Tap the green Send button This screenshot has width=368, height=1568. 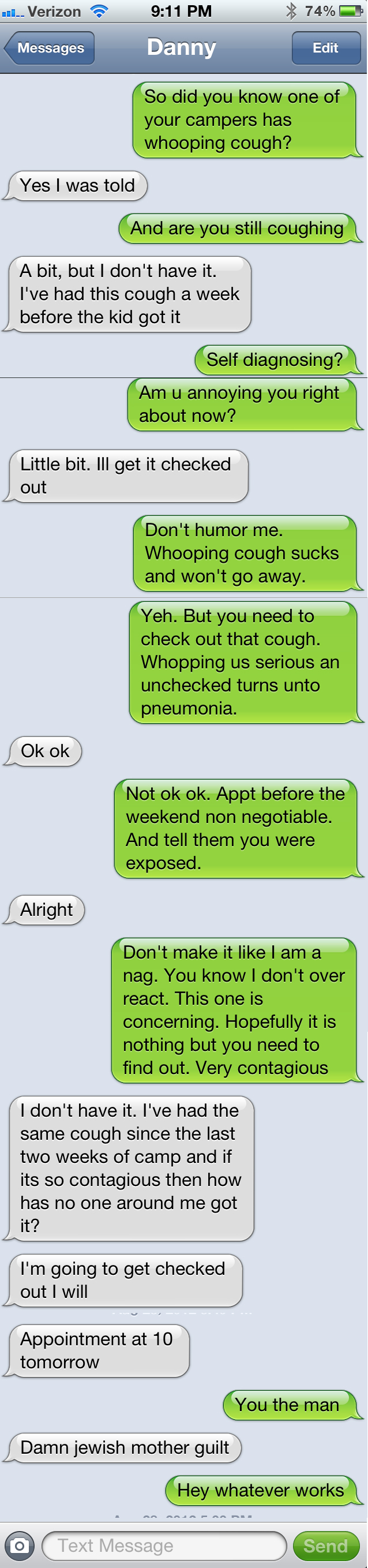point(325,1545)
